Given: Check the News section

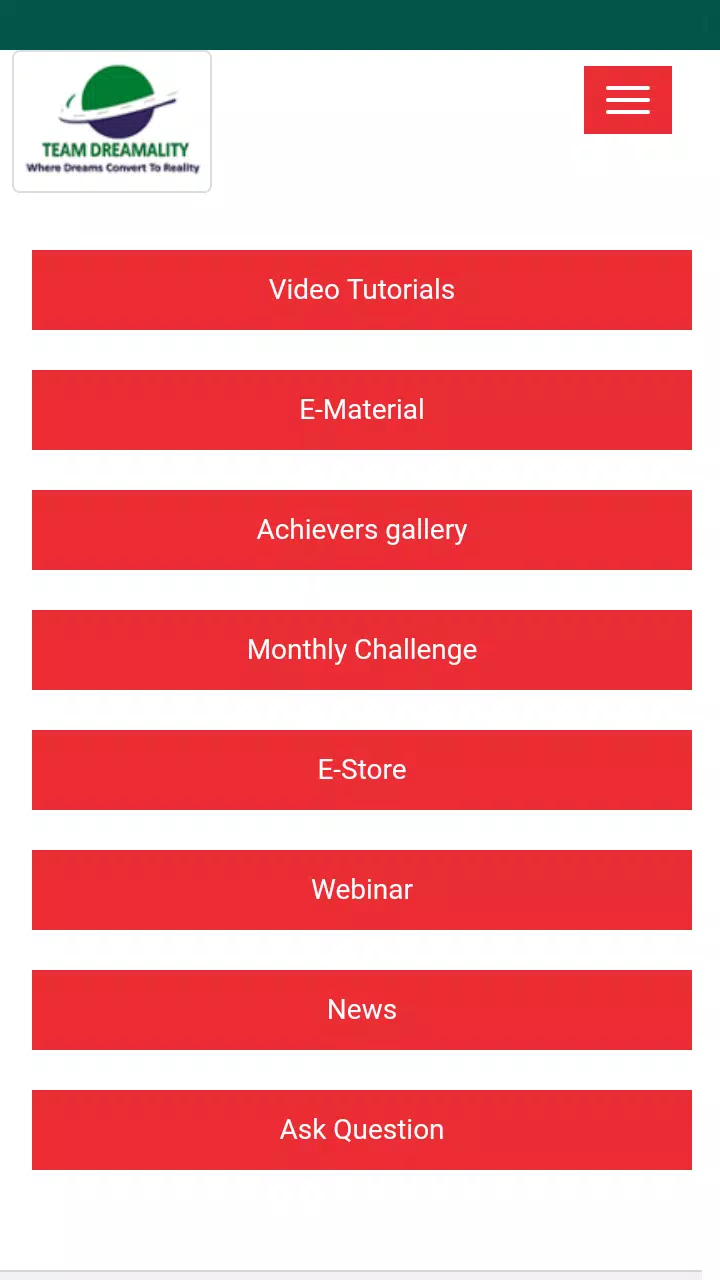Looking at the screenshot, I should (x=362, y=1010).
